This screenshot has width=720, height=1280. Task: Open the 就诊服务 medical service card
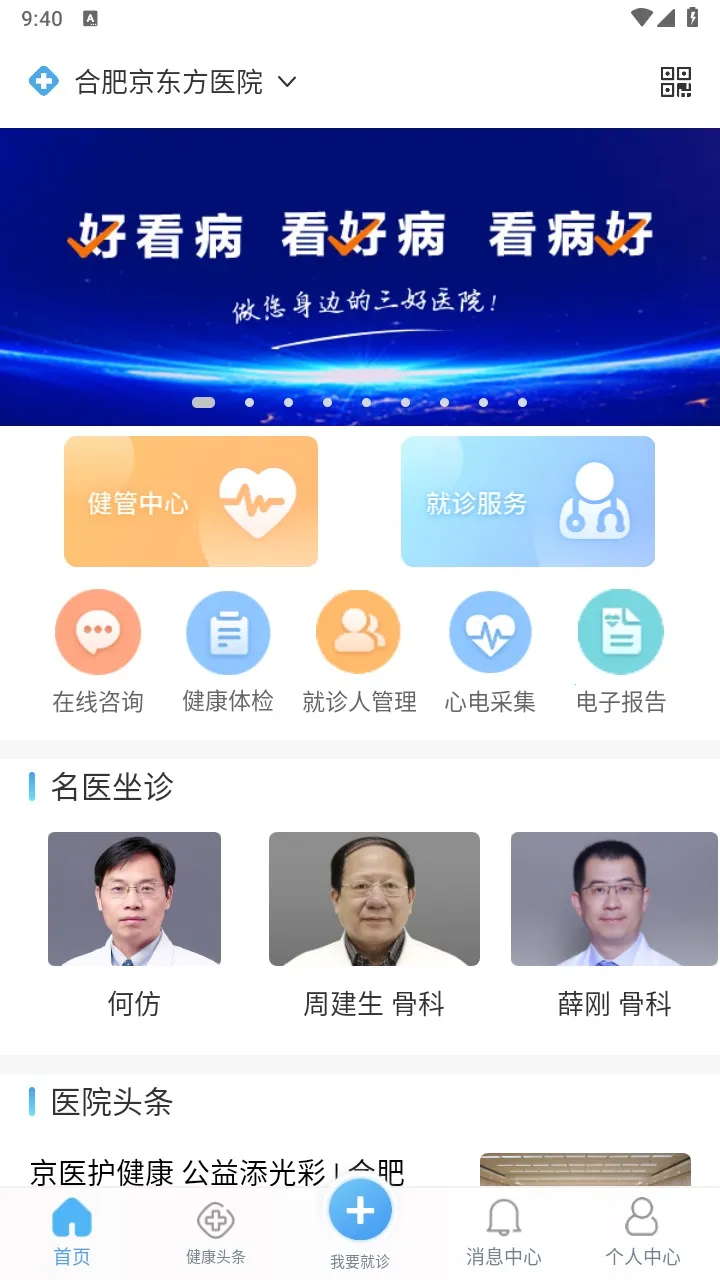pos(528,501)
